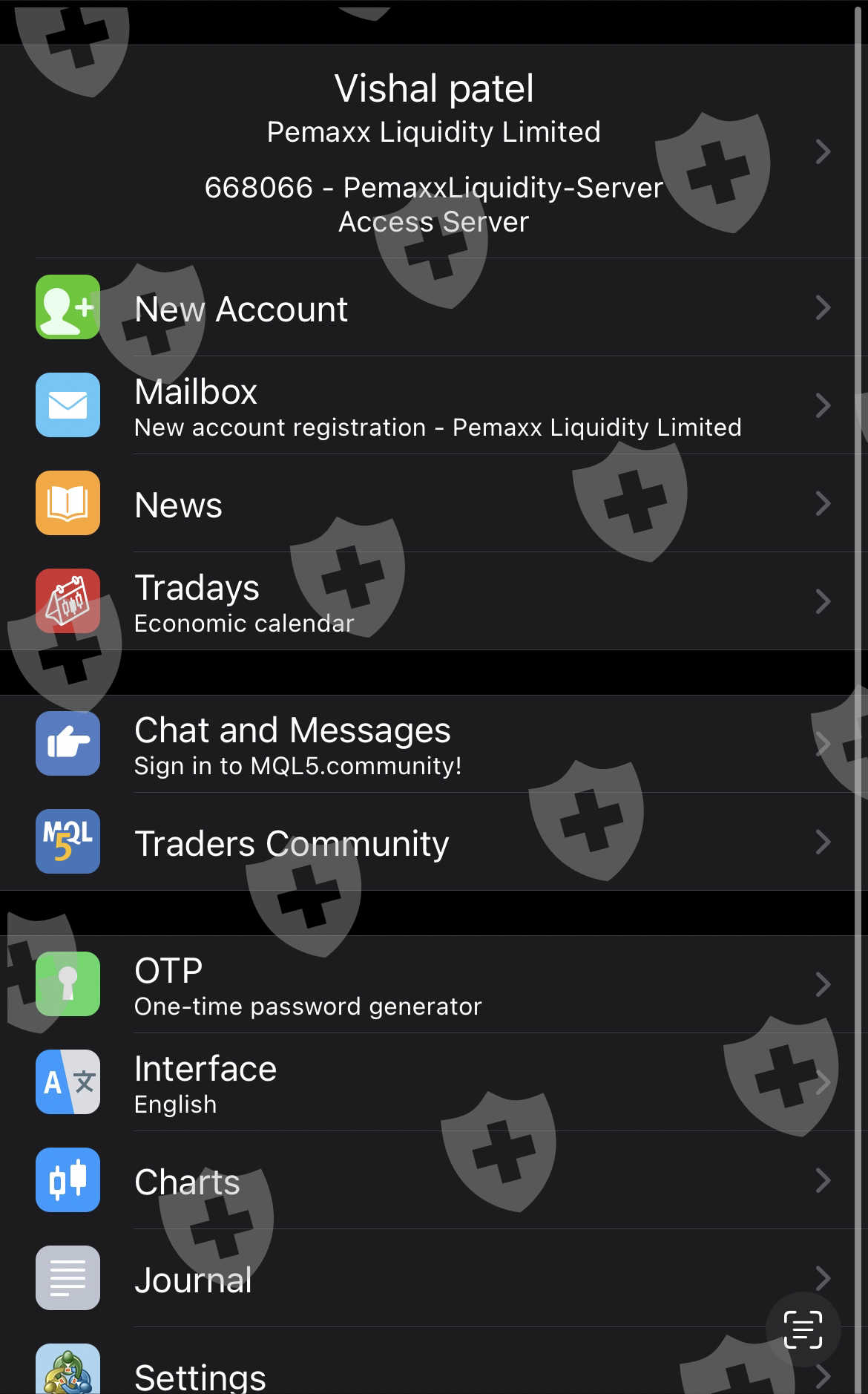Screen dimensions: 868x1394
Task: Open the Mailbox
Action: coord(434,405)
